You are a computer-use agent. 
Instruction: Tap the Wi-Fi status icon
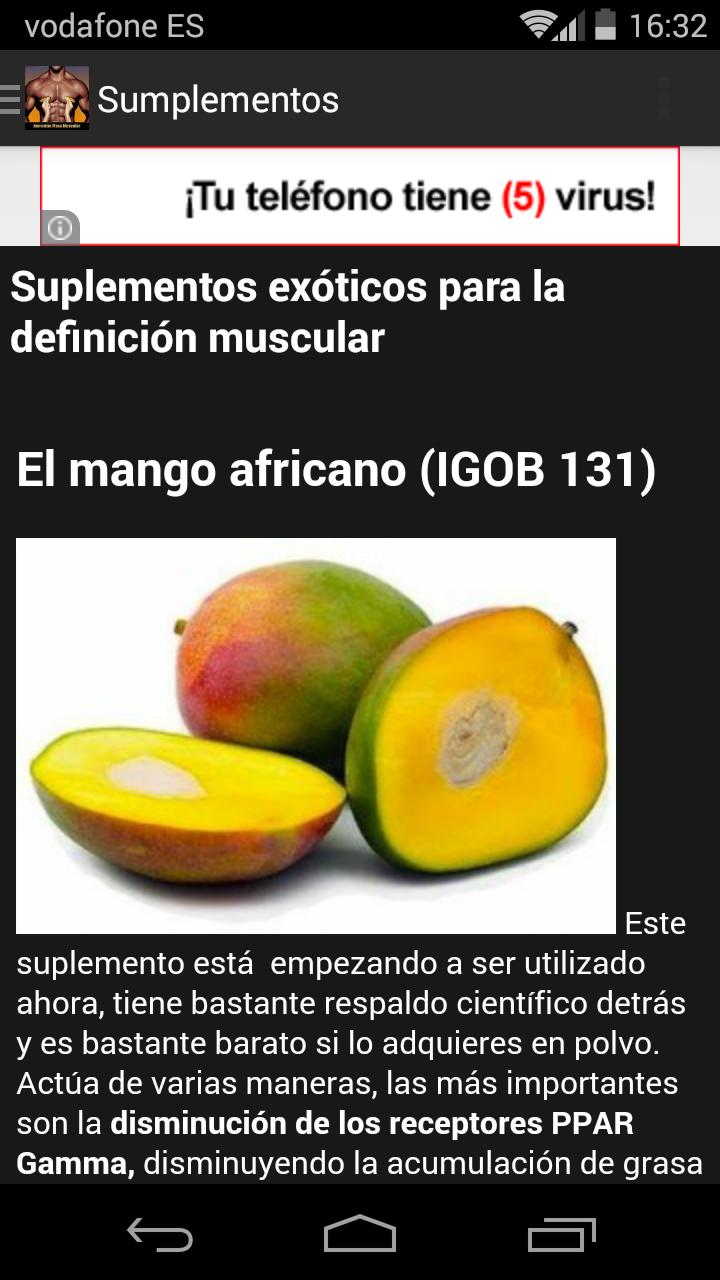(x=538, y=26)
